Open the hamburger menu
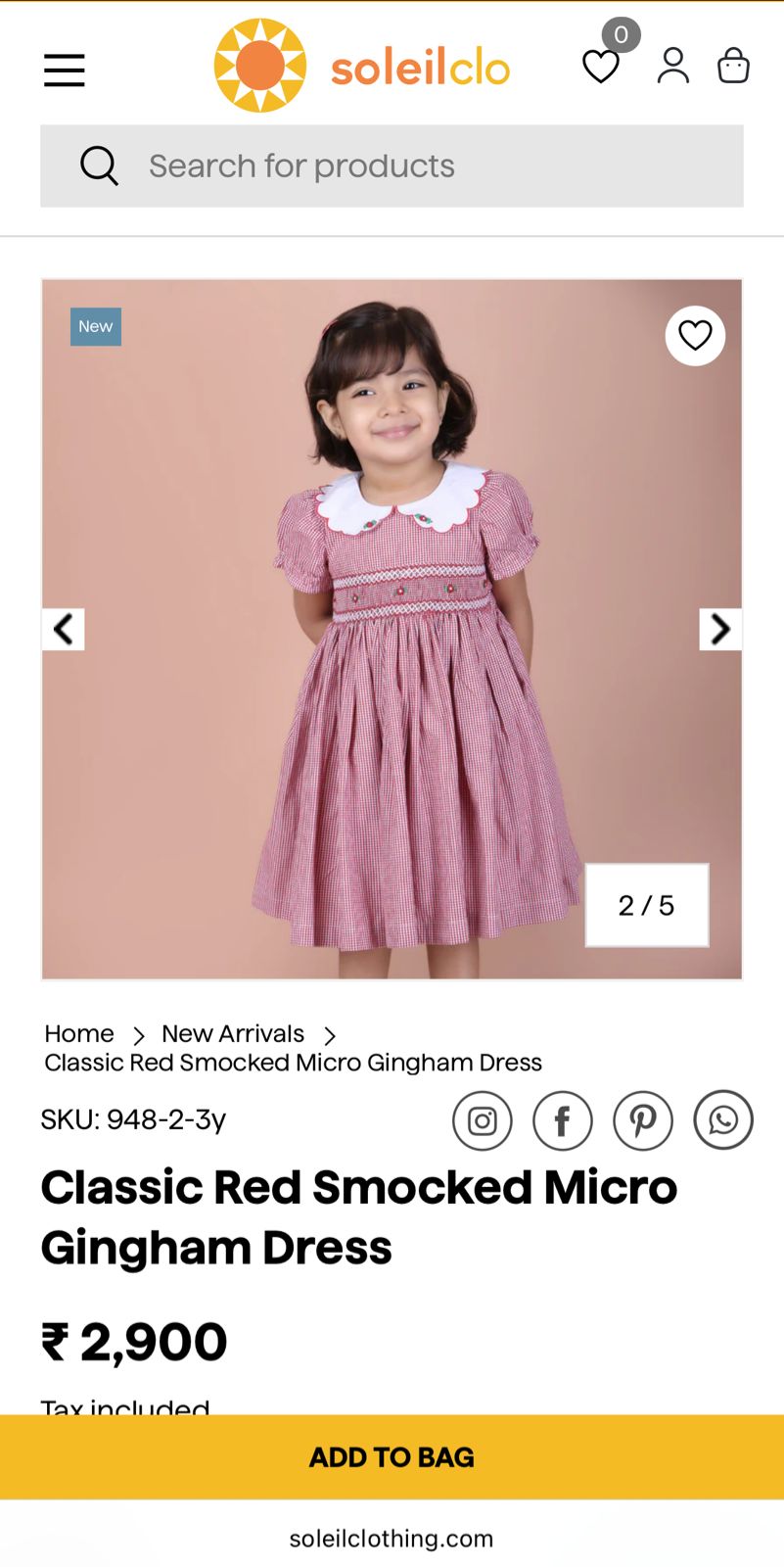 65,70
